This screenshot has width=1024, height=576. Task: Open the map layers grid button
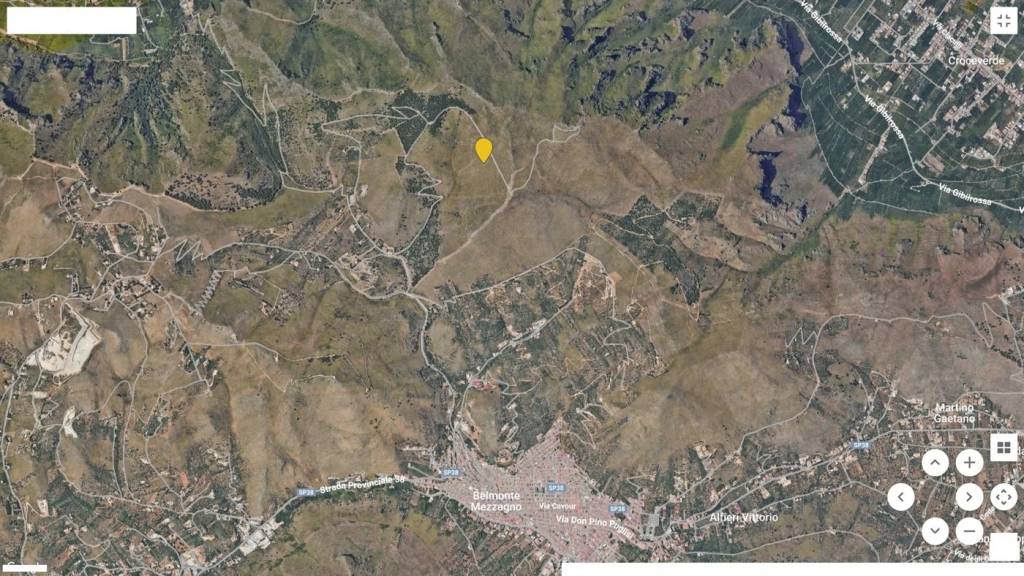pyautogui.click(x=1004, y=447)
